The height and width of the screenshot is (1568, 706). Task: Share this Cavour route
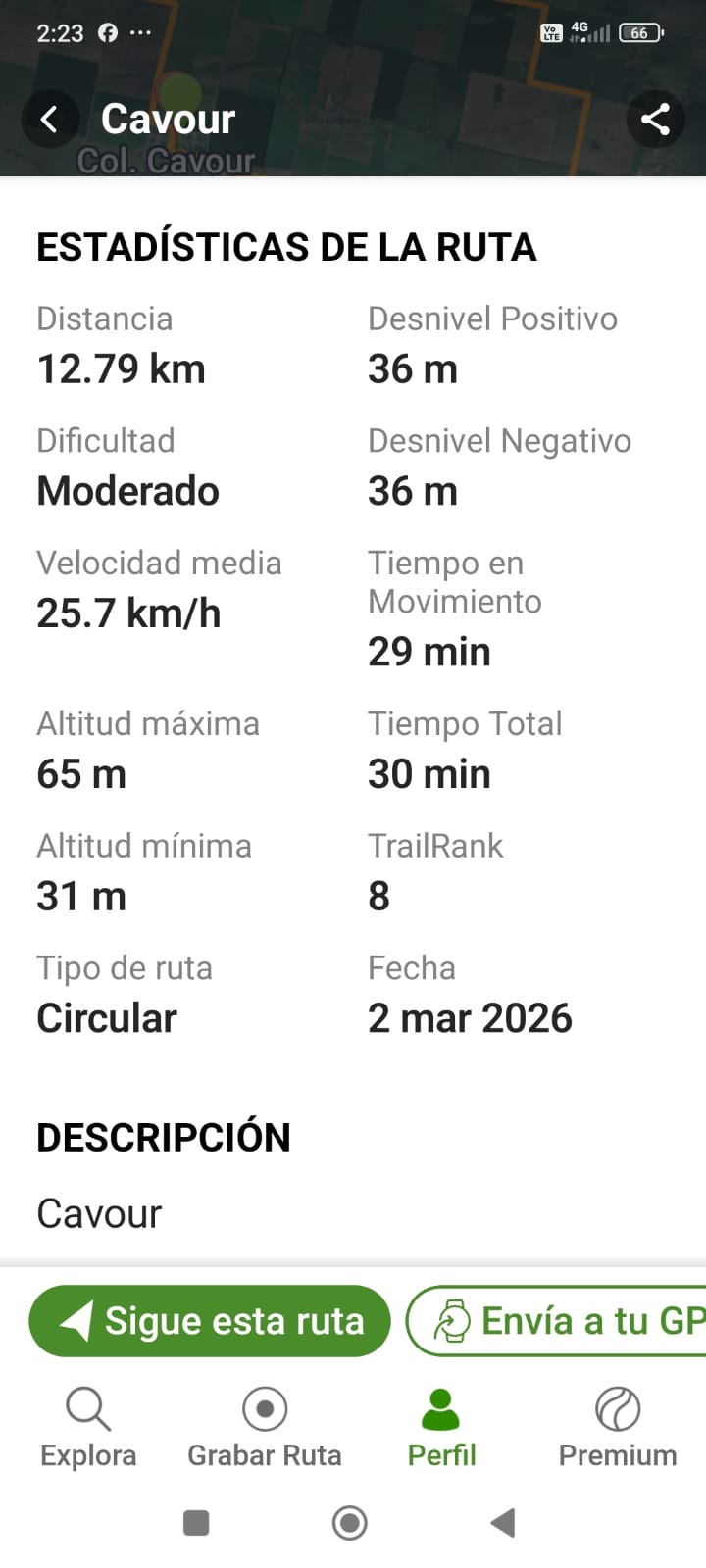click(x=655, y=120)
